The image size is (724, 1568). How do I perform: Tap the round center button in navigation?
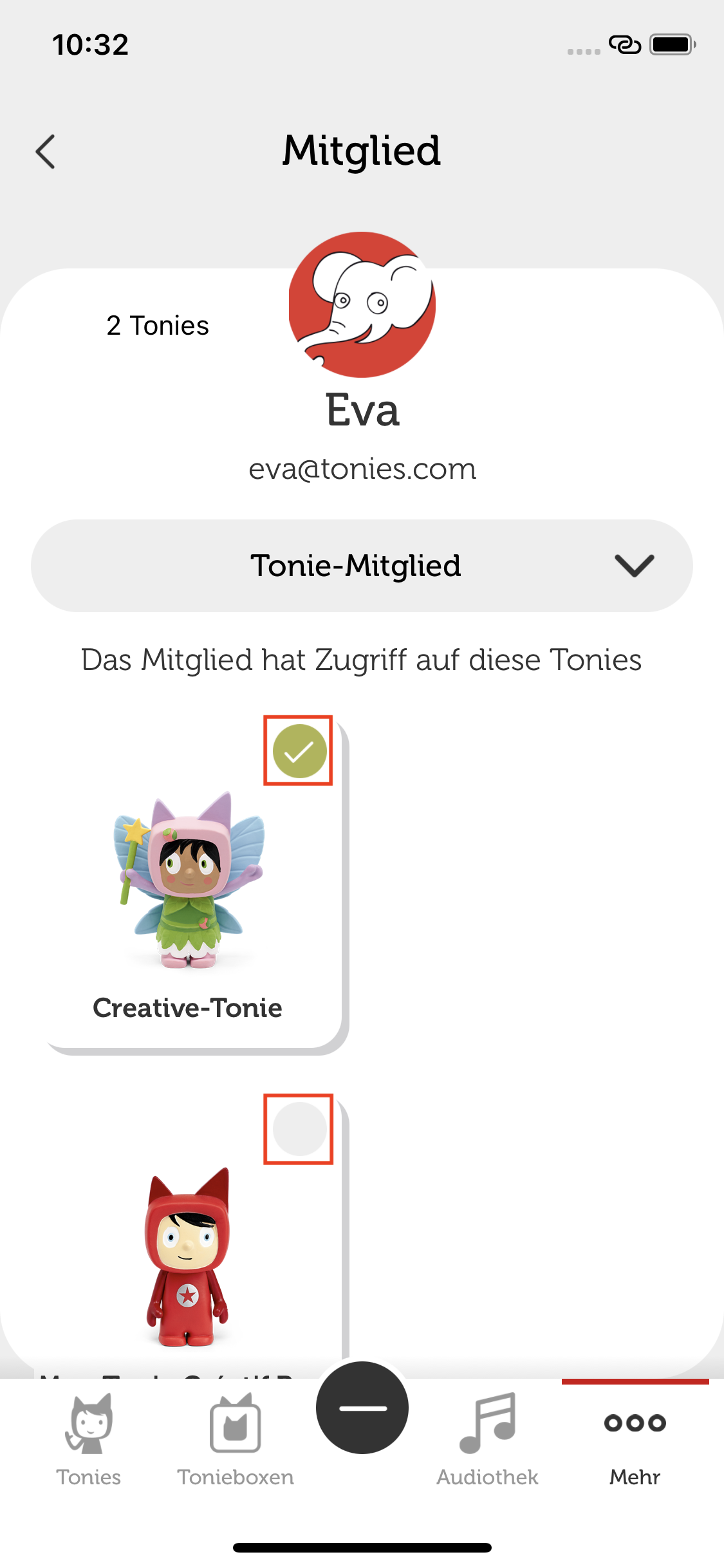(x=362, y=1408)
